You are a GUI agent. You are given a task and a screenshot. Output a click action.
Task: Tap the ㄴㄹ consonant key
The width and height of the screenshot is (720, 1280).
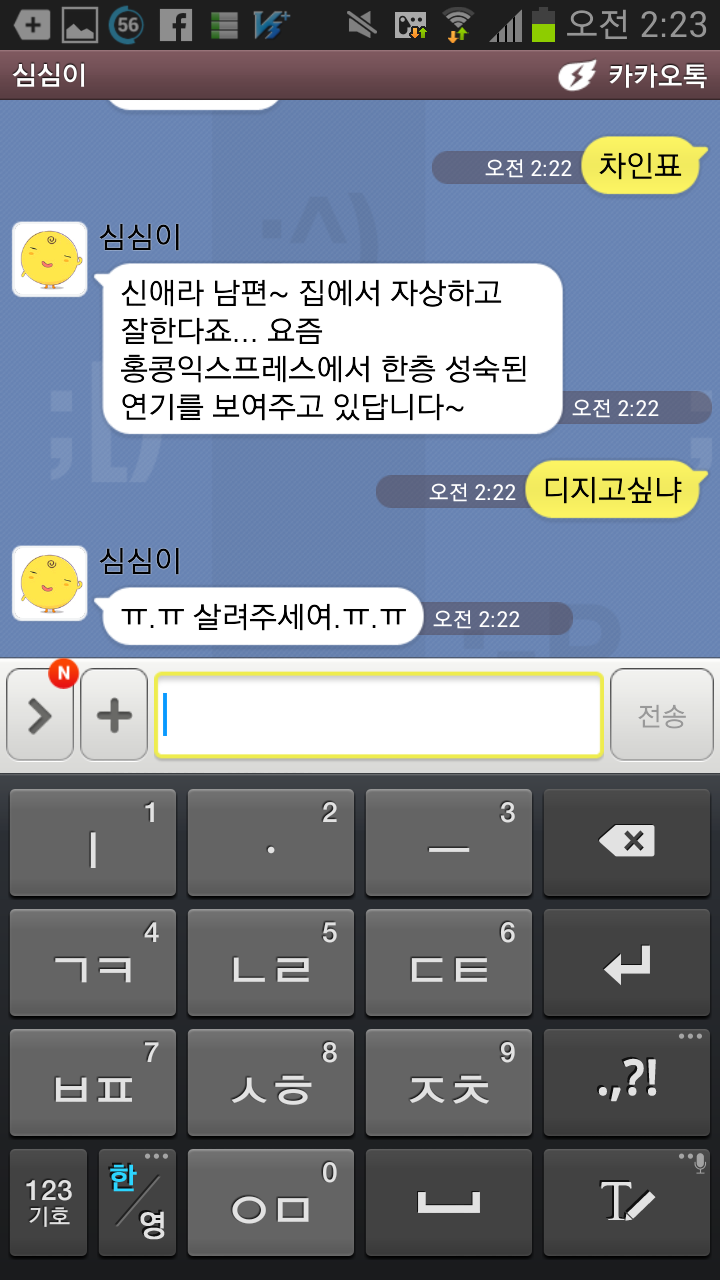pos(270,962)
